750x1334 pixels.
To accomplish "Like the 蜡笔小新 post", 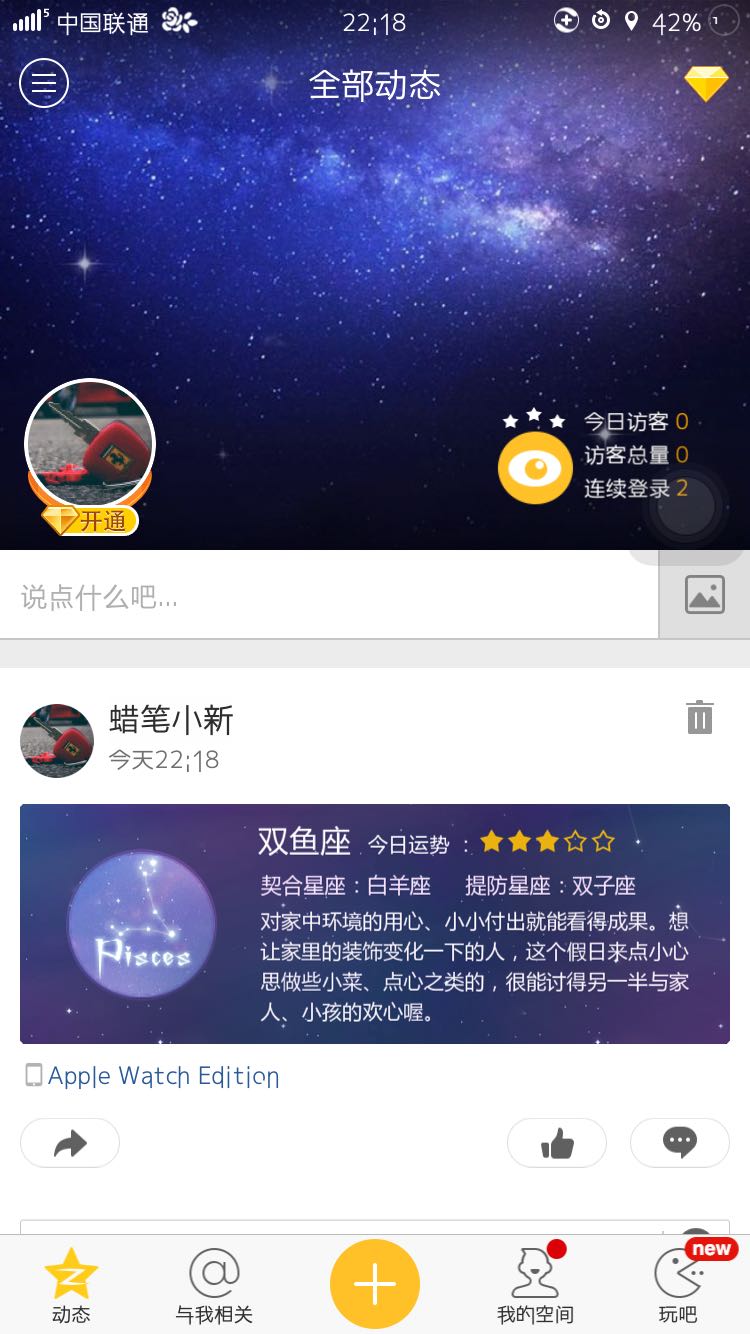I will (557, 1142).
